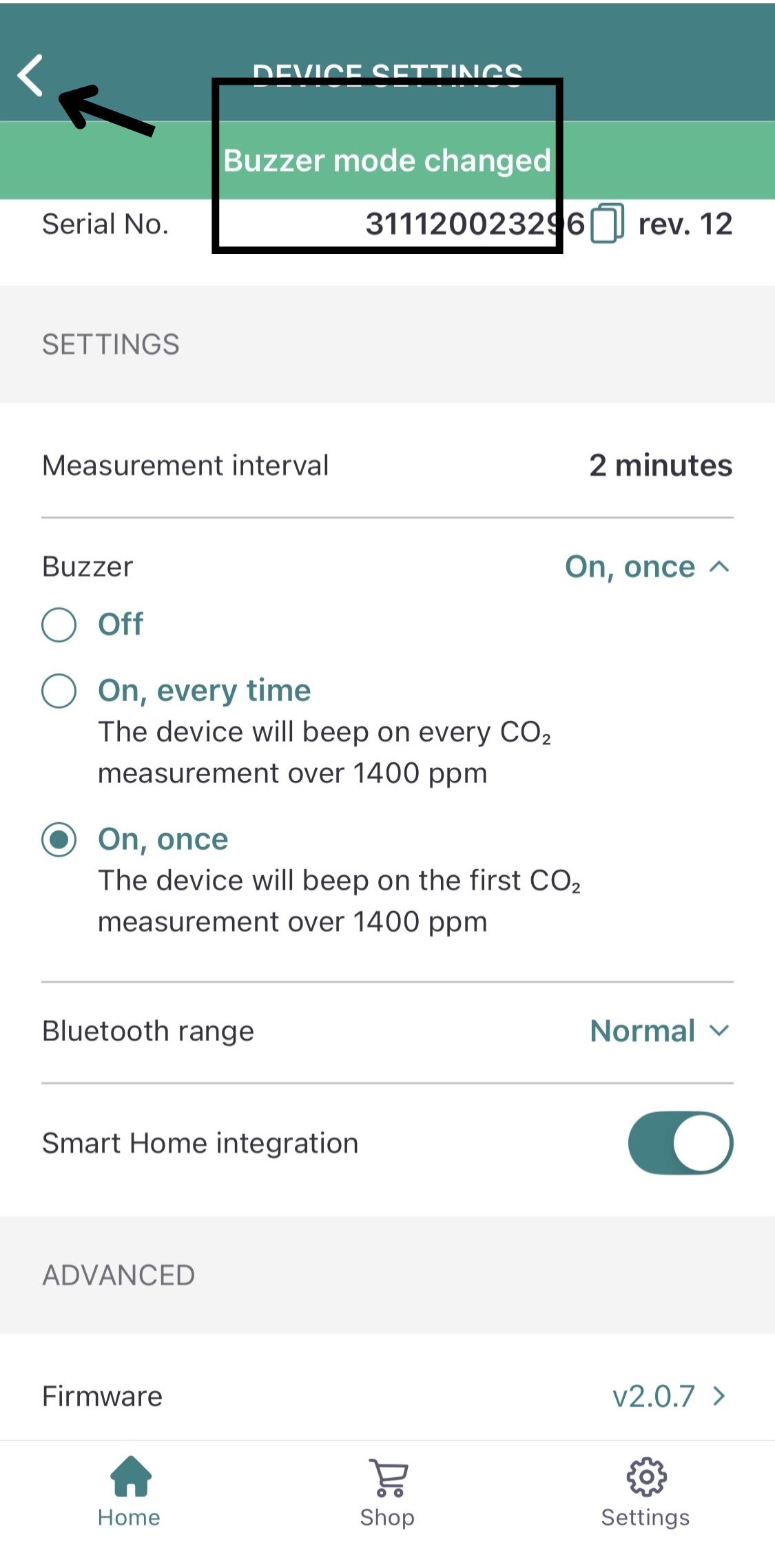Expand the Bluetooth range dropdown
Viewport: 775px width, 1568px height.
(x=659, y=1031)
